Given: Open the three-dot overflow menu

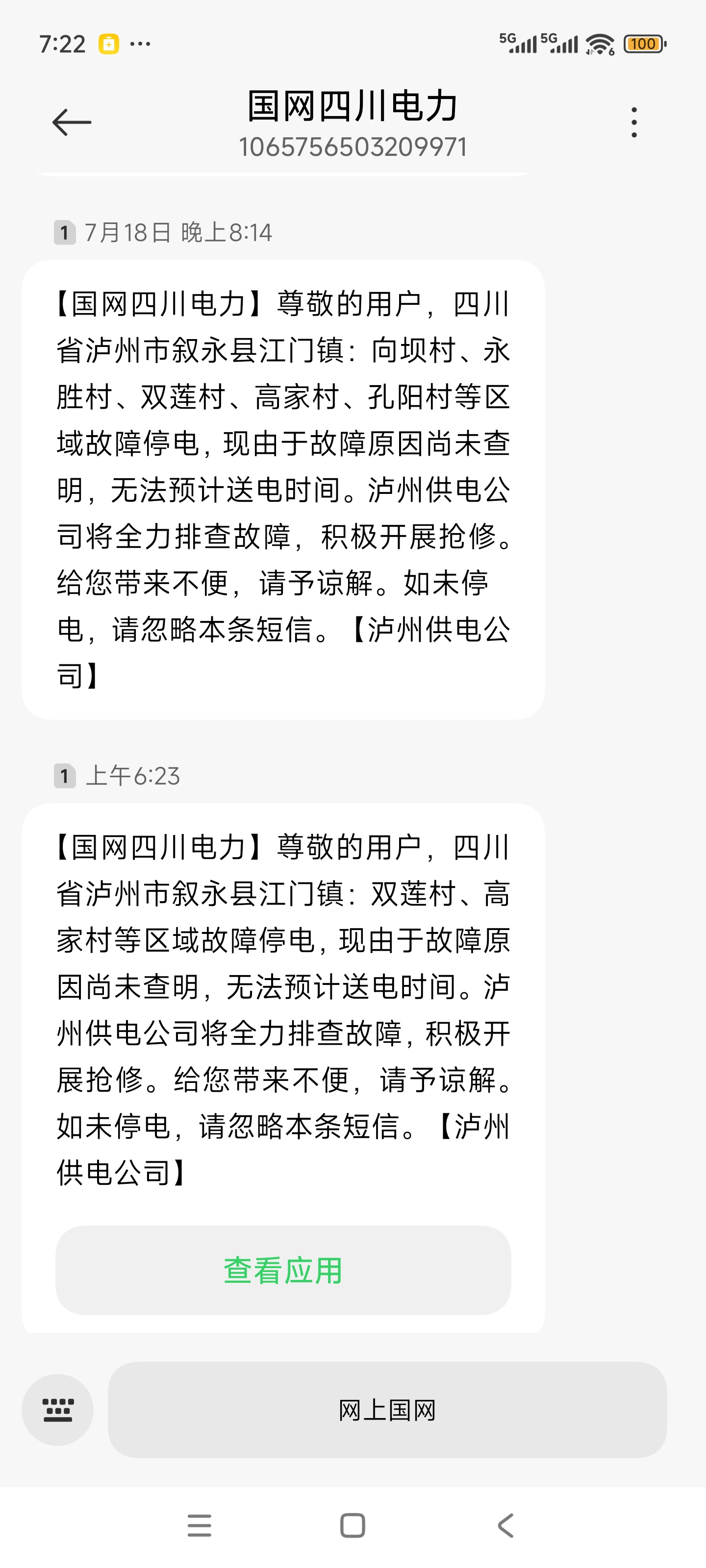Looking at the screenshot, I should (x=634, y=122).
